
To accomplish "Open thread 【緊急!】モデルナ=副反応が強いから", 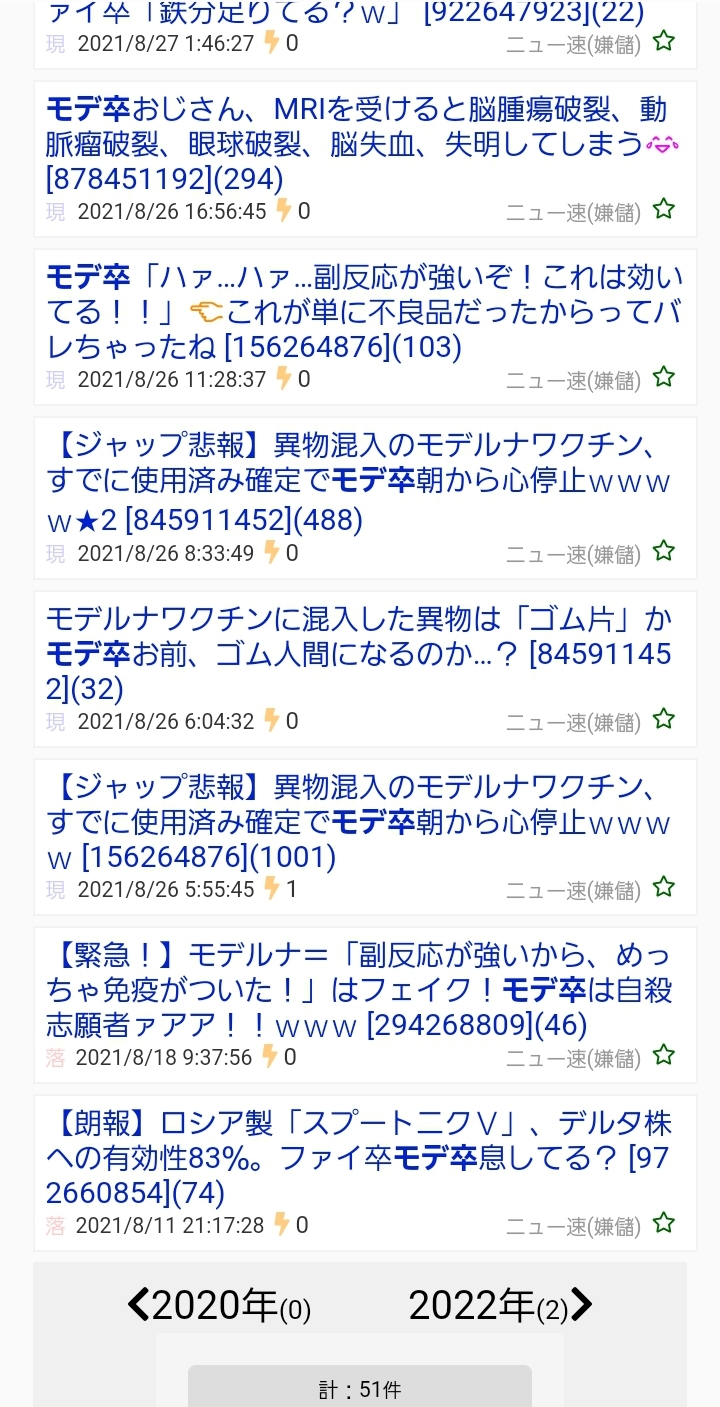I will (x=358, y=988).
